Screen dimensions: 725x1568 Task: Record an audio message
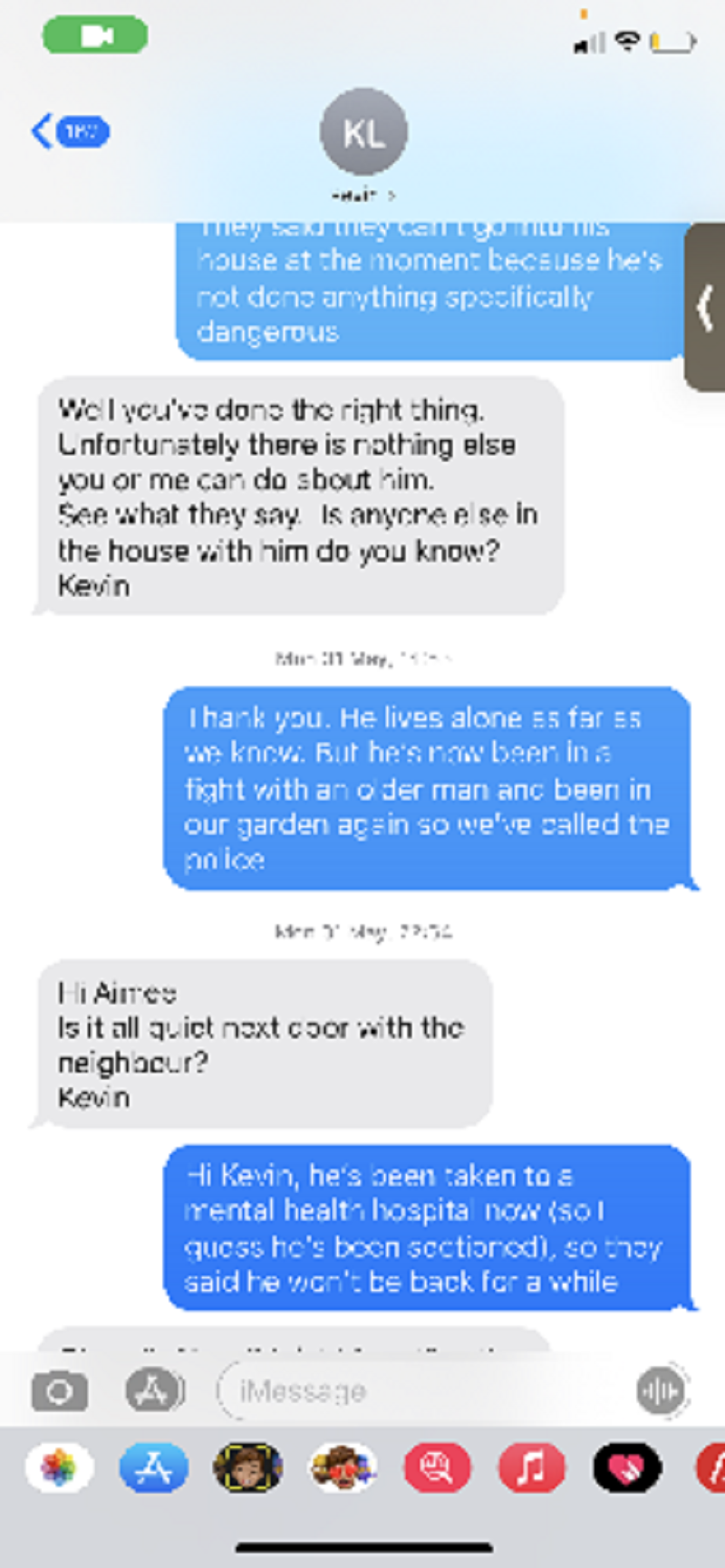tap(661, 1390)
